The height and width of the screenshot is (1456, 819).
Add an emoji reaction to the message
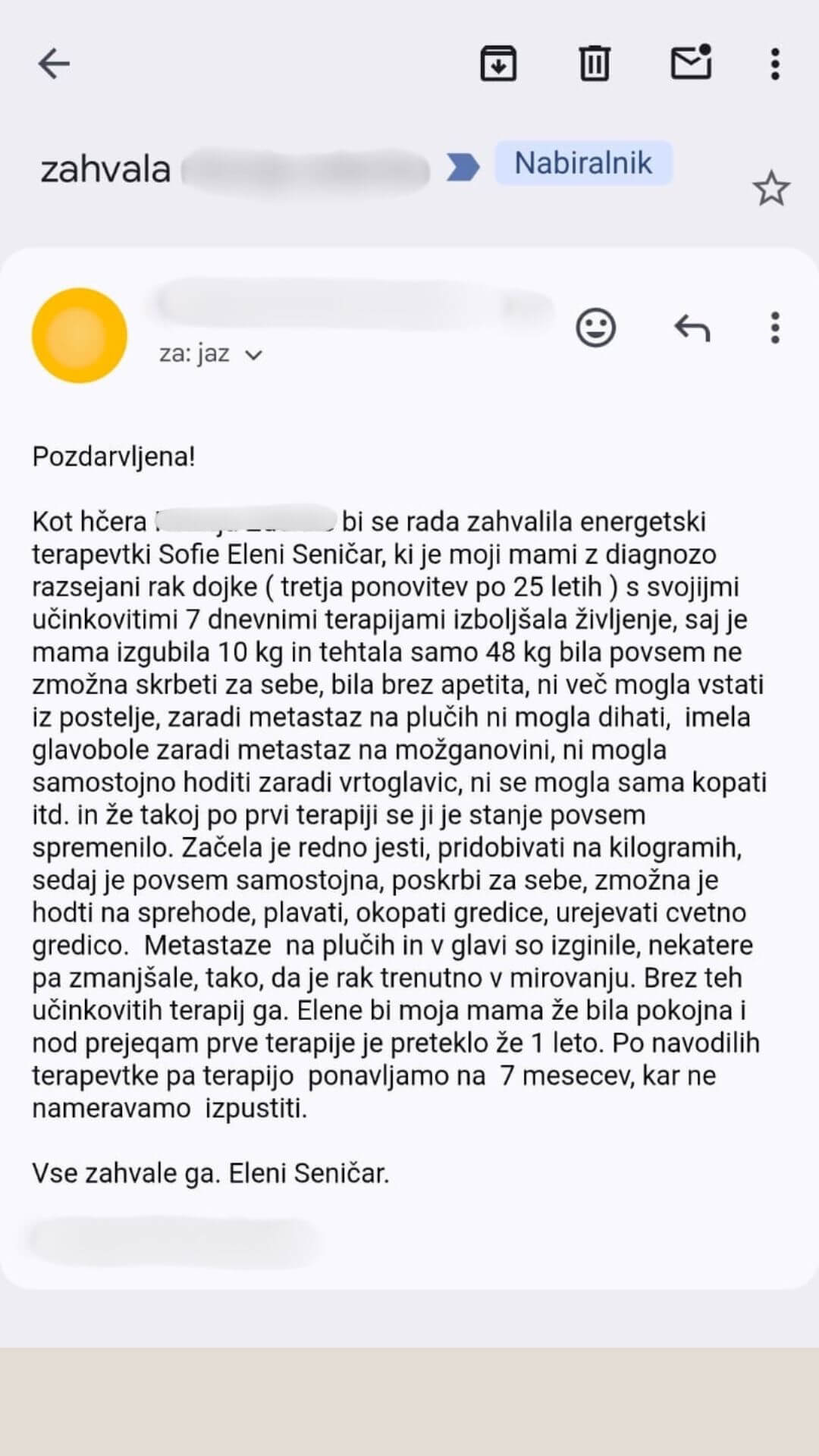coord(596,328)
